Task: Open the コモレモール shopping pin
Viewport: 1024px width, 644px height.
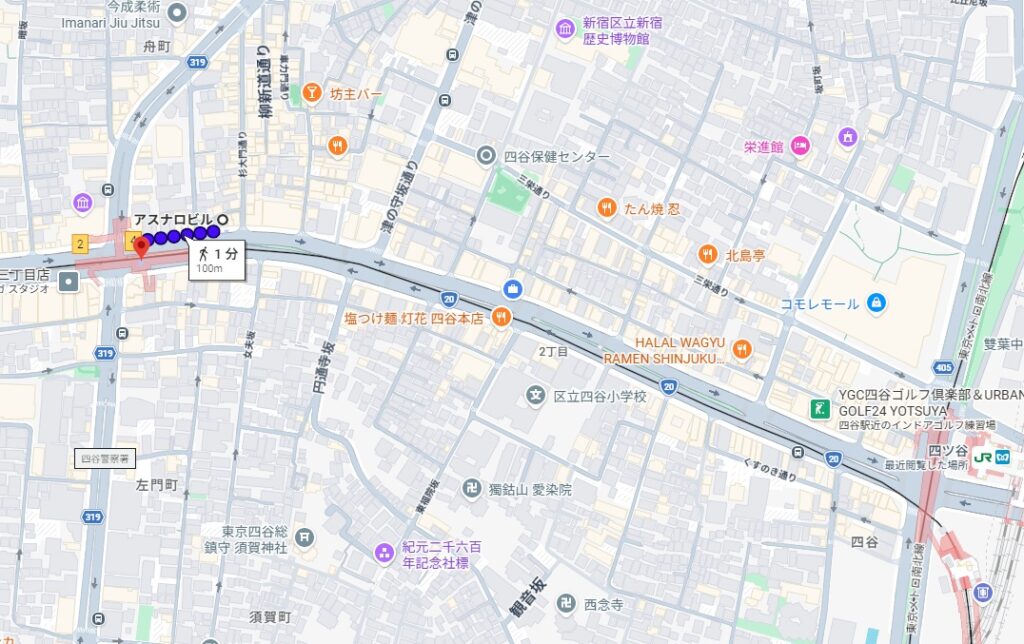Action: tap(876, 301)
